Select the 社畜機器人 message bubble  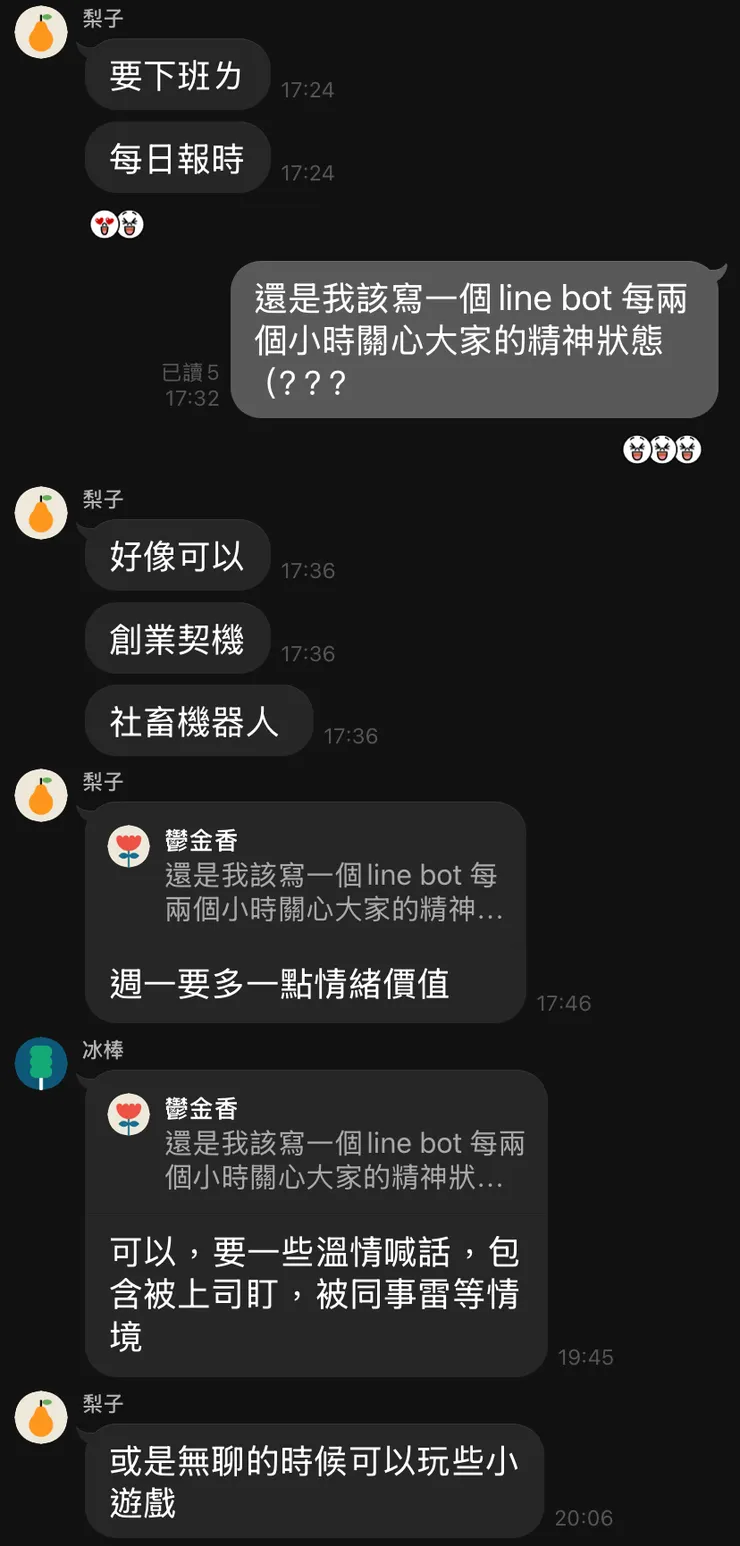point(198,720)
